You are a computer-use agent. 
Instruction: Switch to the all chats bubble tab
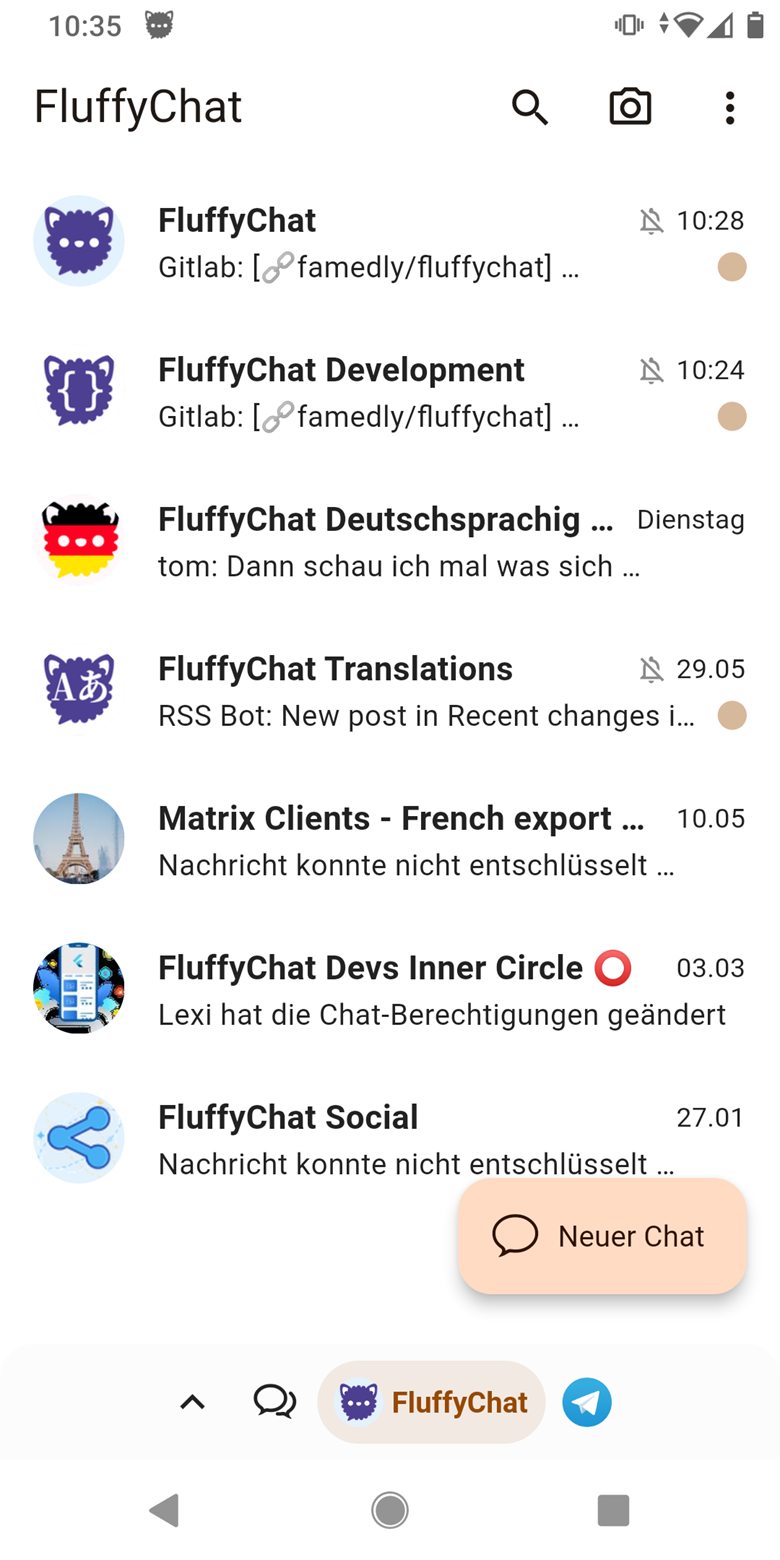pos(274,1402)
